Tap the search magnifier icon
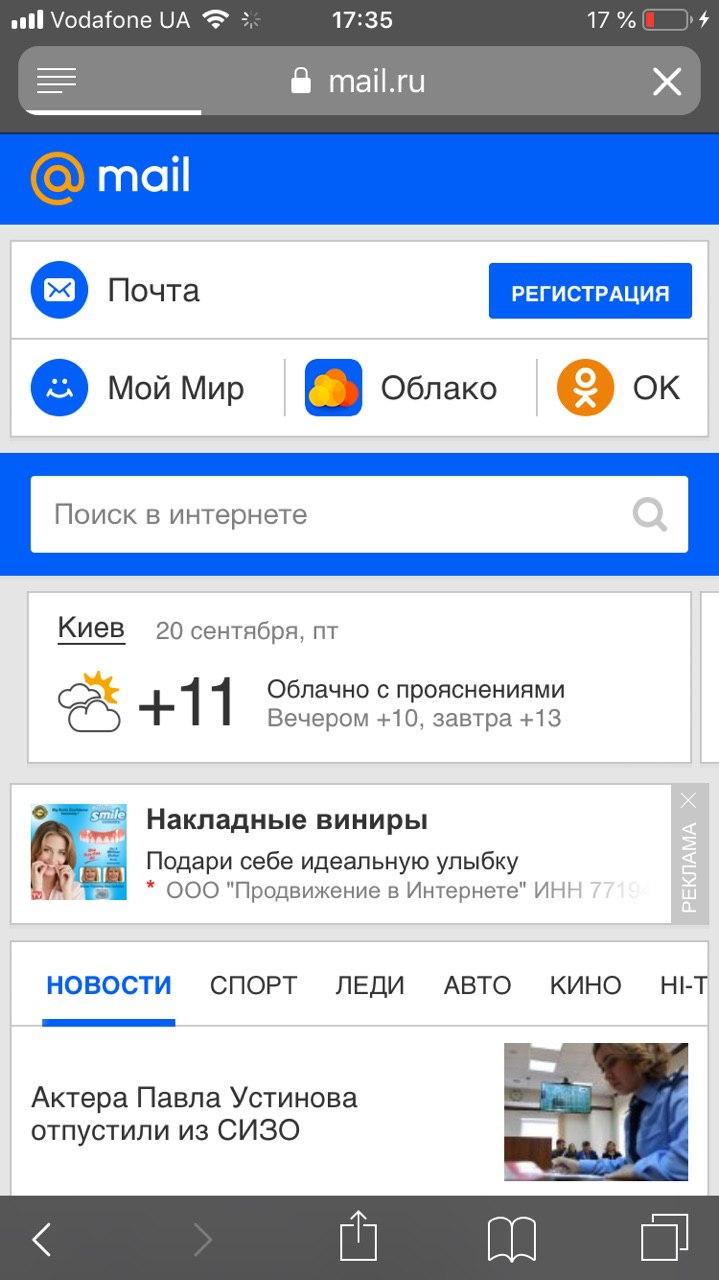The image size is (719, 1280). click(x=650, y=515)
